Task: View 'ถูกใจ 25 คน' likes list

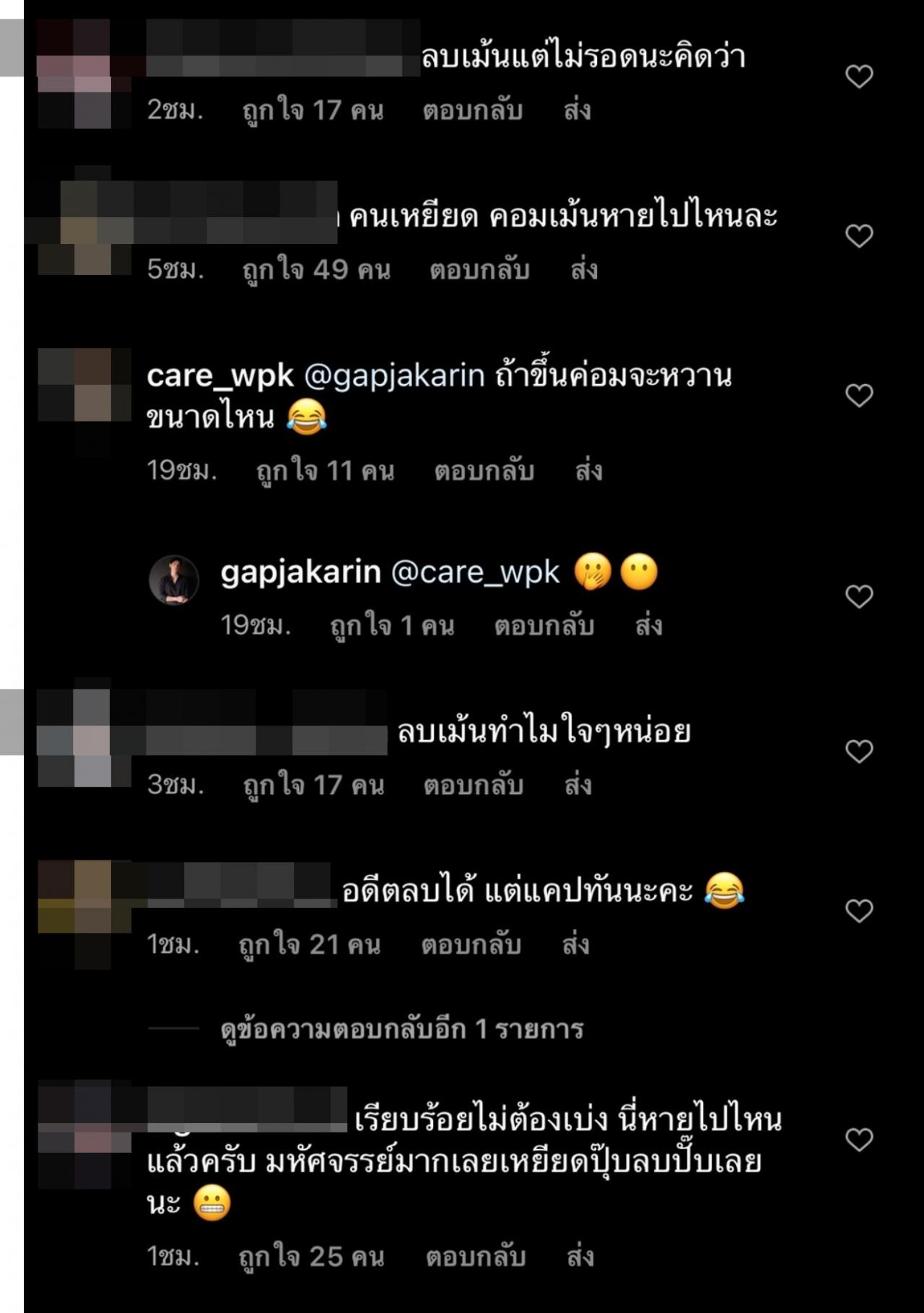Action: (x=311, y=1257)
